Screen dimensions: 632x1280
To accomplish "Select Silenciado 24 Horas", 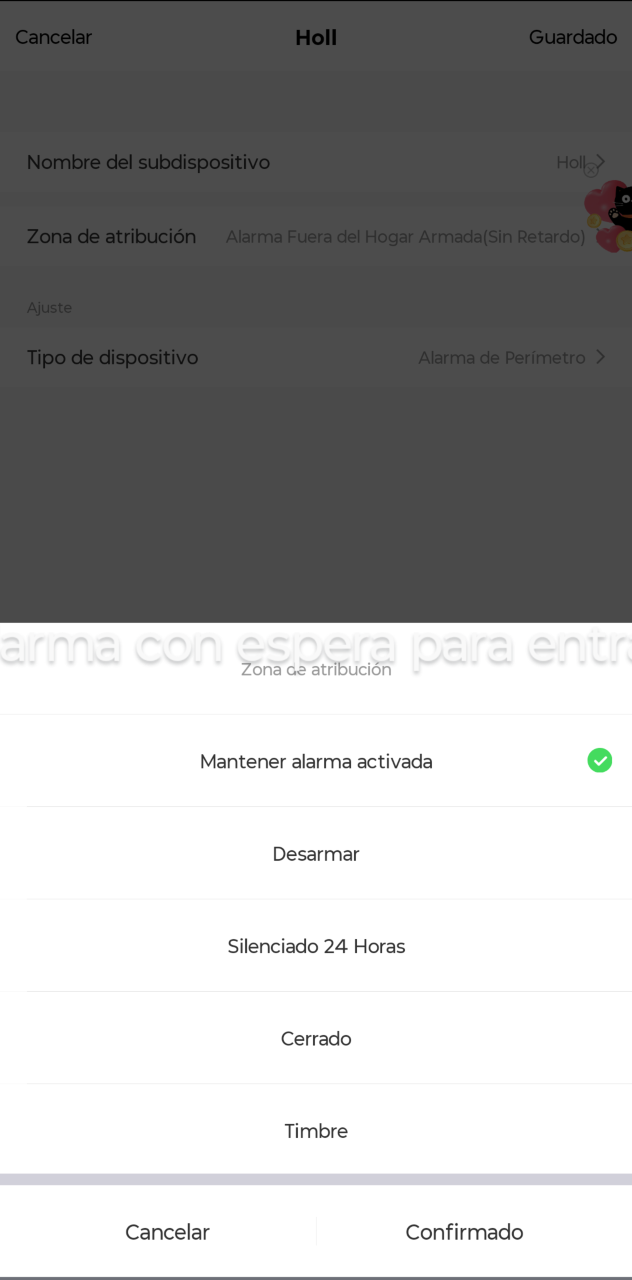I will click(316, 946).
